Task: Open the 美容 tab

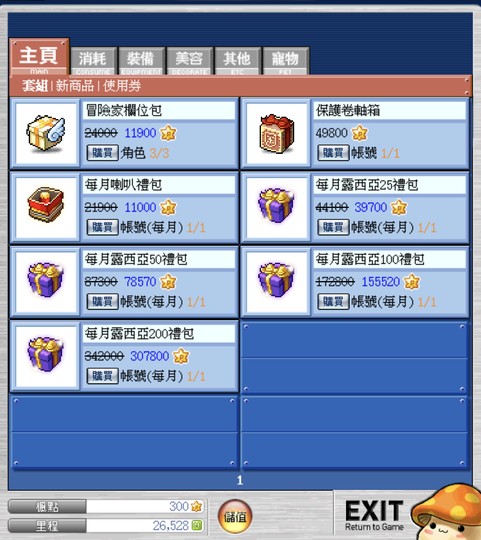Action: (x=189, y=61)
